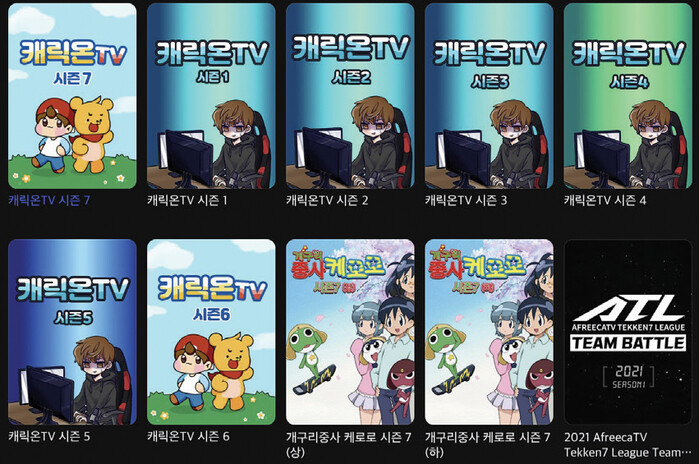699x464 pixels.
Task: Select 캐릭온TV 시즌 1
Action: coord(211,96)
